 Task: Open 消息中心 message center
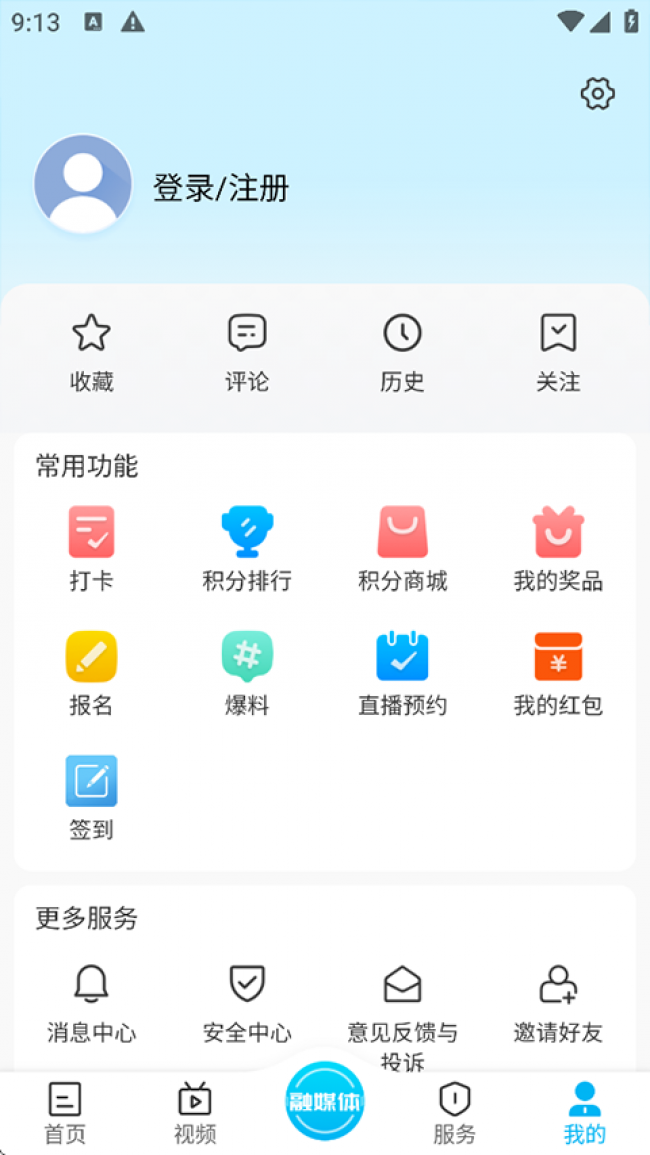pos(91,1001)
